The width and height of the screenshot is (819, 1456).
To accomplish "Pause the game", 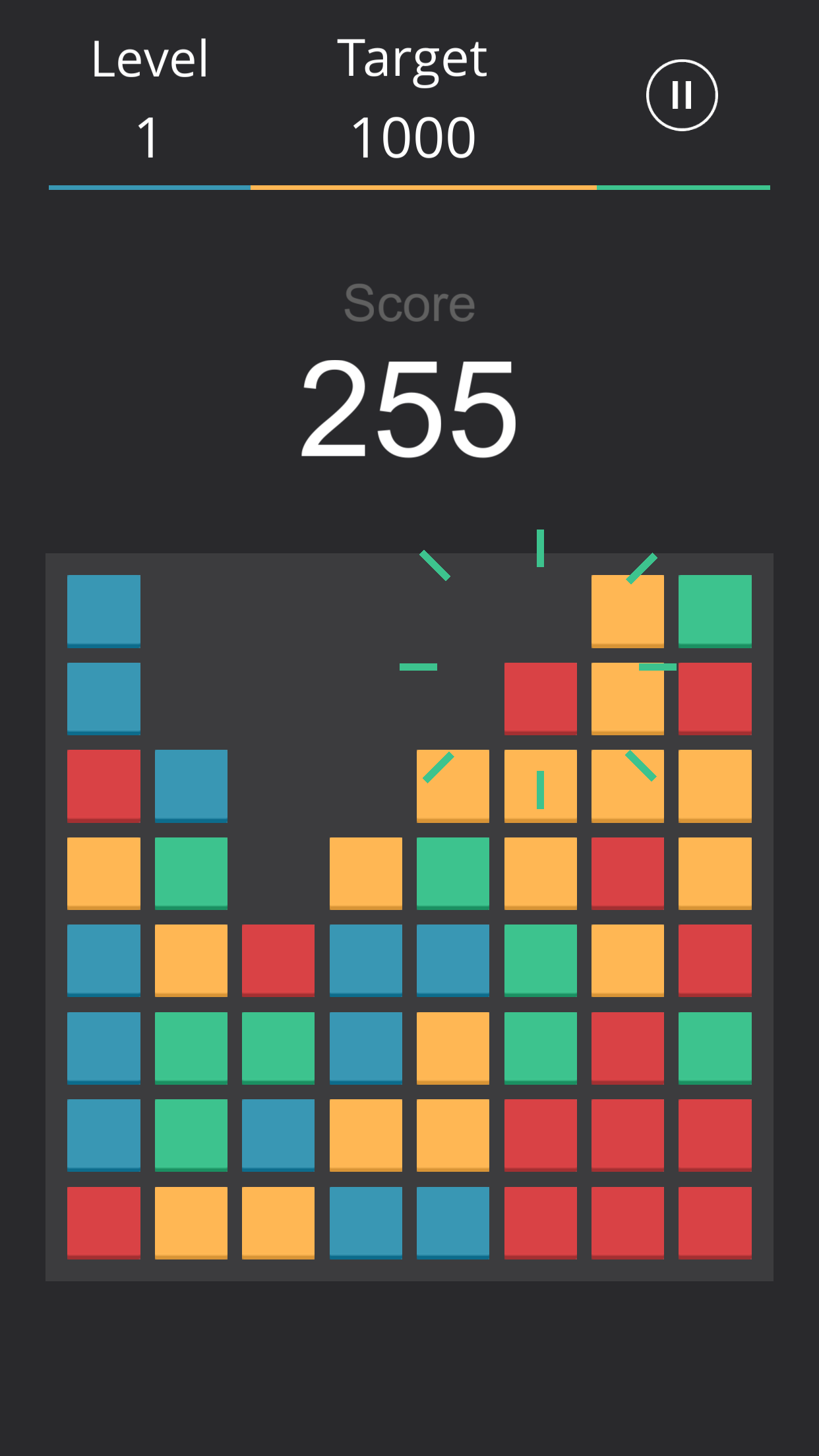I will pos(681,95).
